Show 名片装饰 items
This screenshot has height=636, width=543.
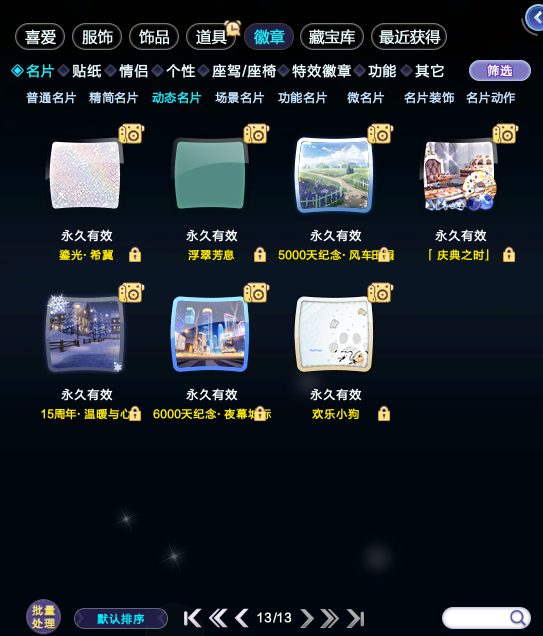[x=429, y=98]
